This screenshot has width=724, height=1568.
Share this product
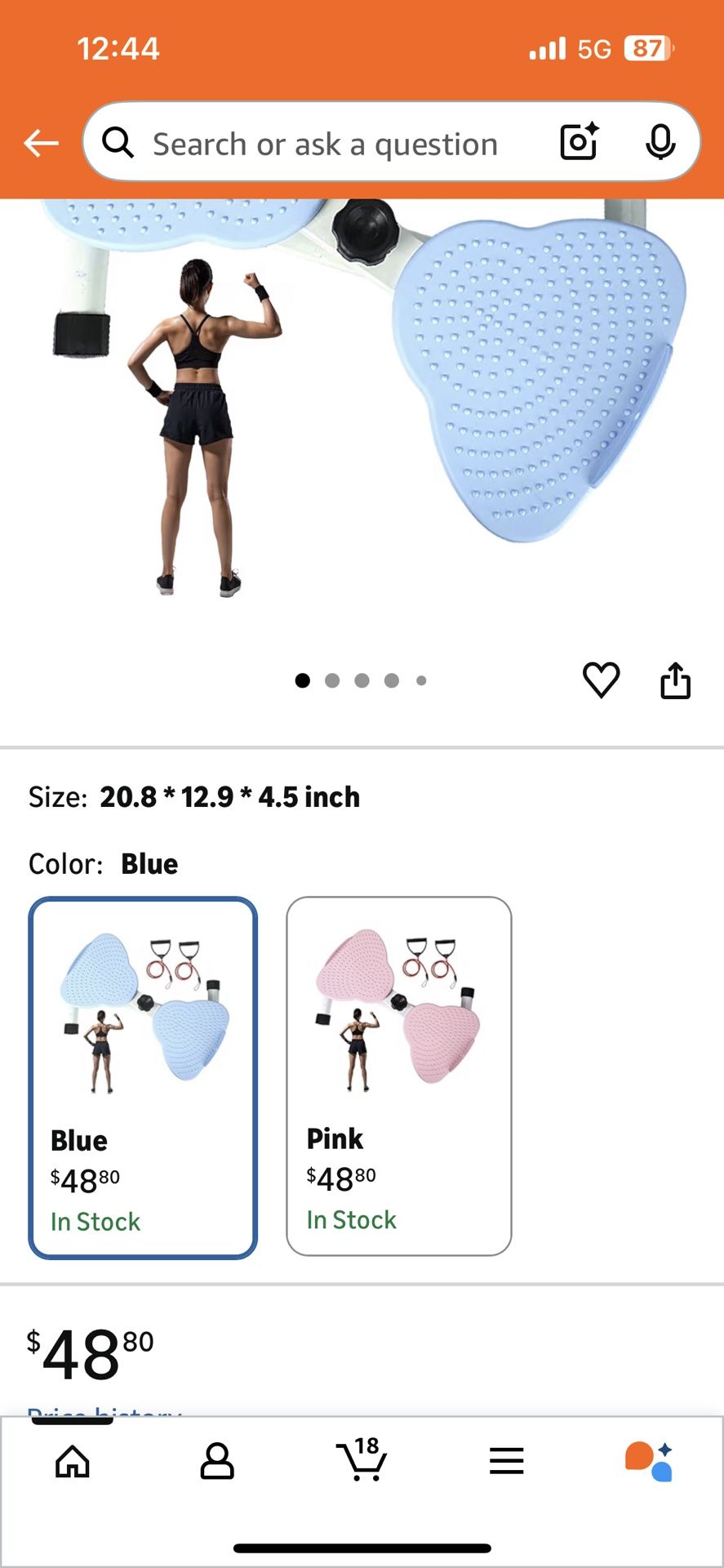tap(675, 680)
